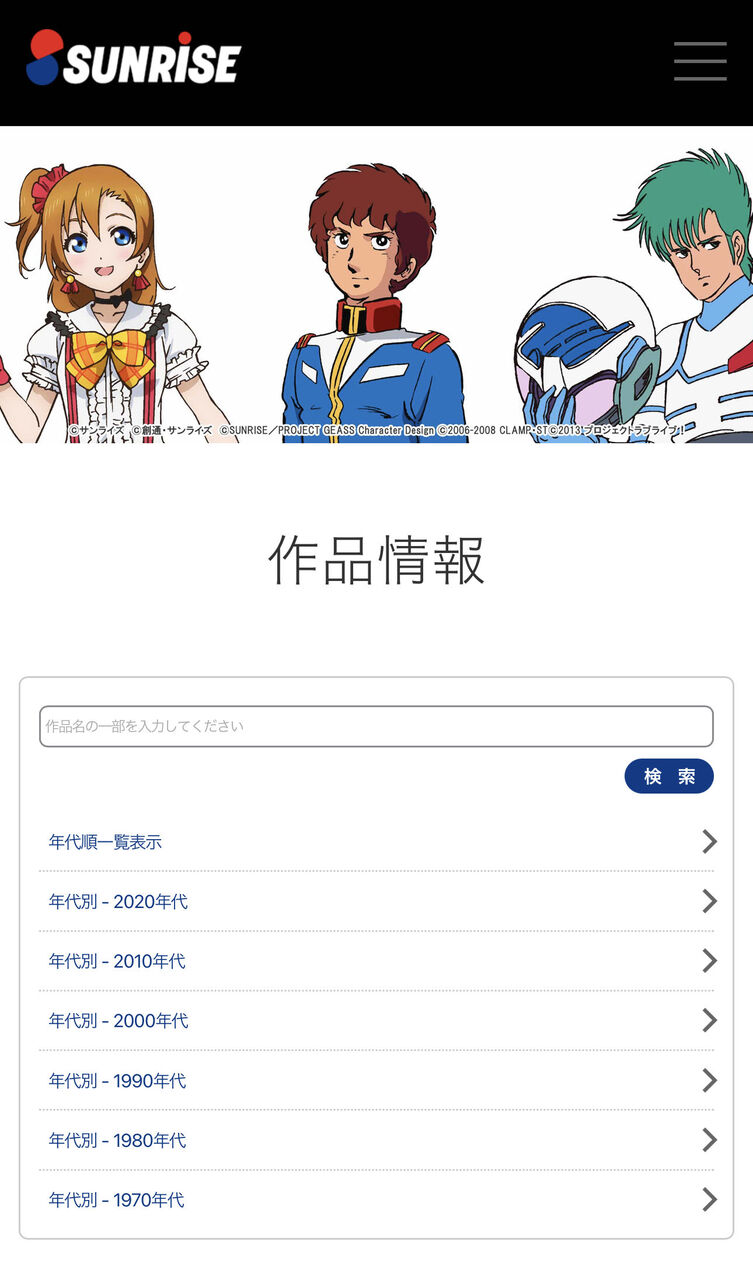View 年代別 - 2000年代 works
753x1280 pixels.
[376, 1021]
